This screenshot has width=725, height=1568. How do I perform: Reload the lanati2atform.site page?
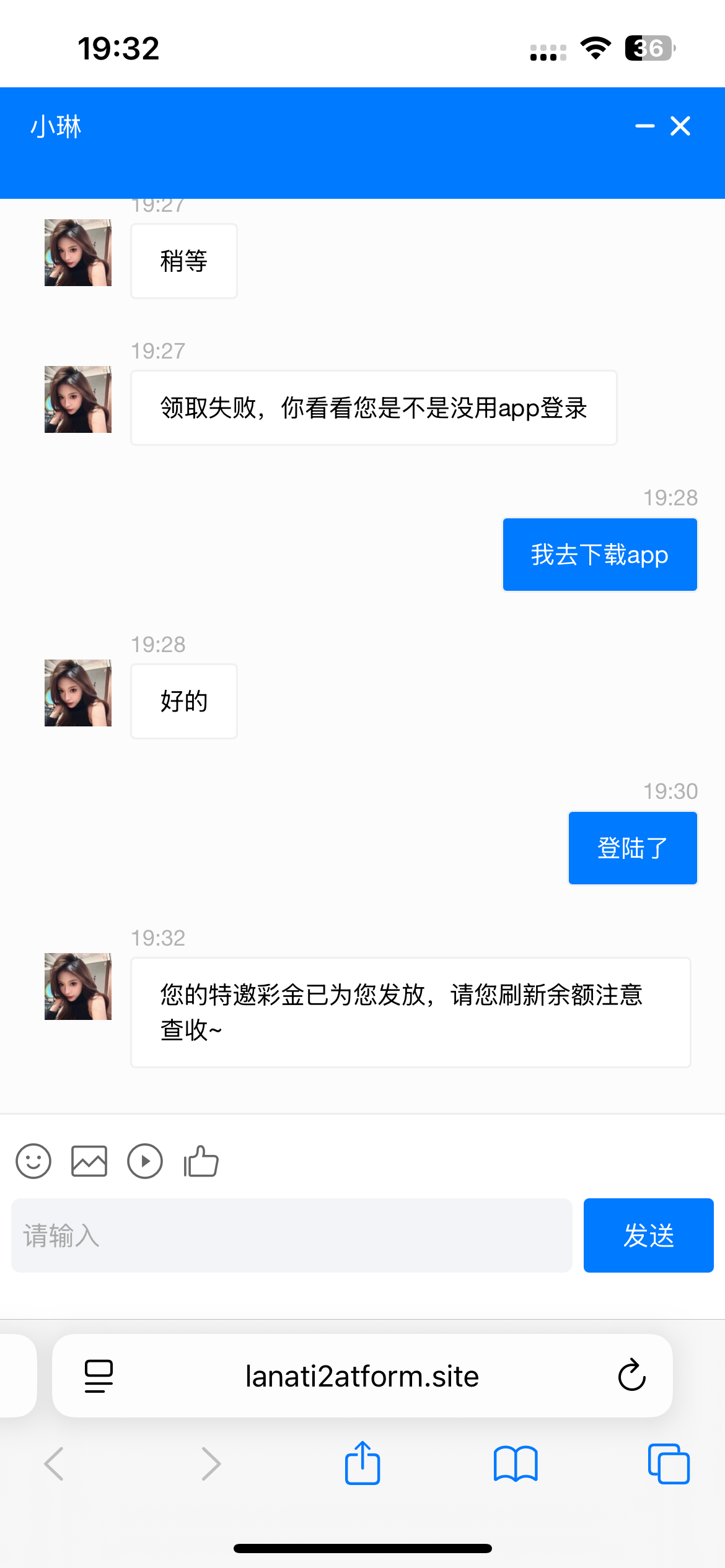point(631,1375)
